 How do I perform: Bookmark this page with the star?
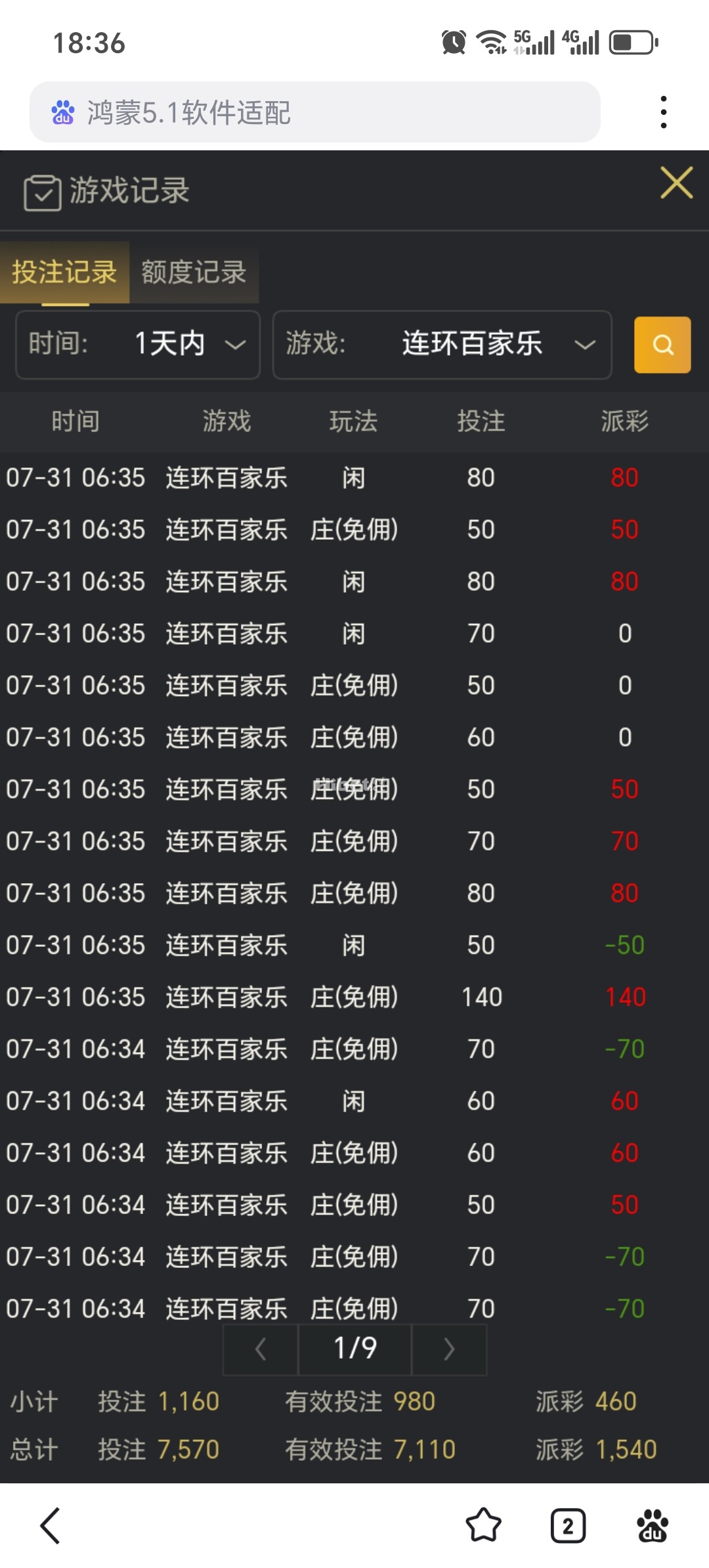point(483,1525)
